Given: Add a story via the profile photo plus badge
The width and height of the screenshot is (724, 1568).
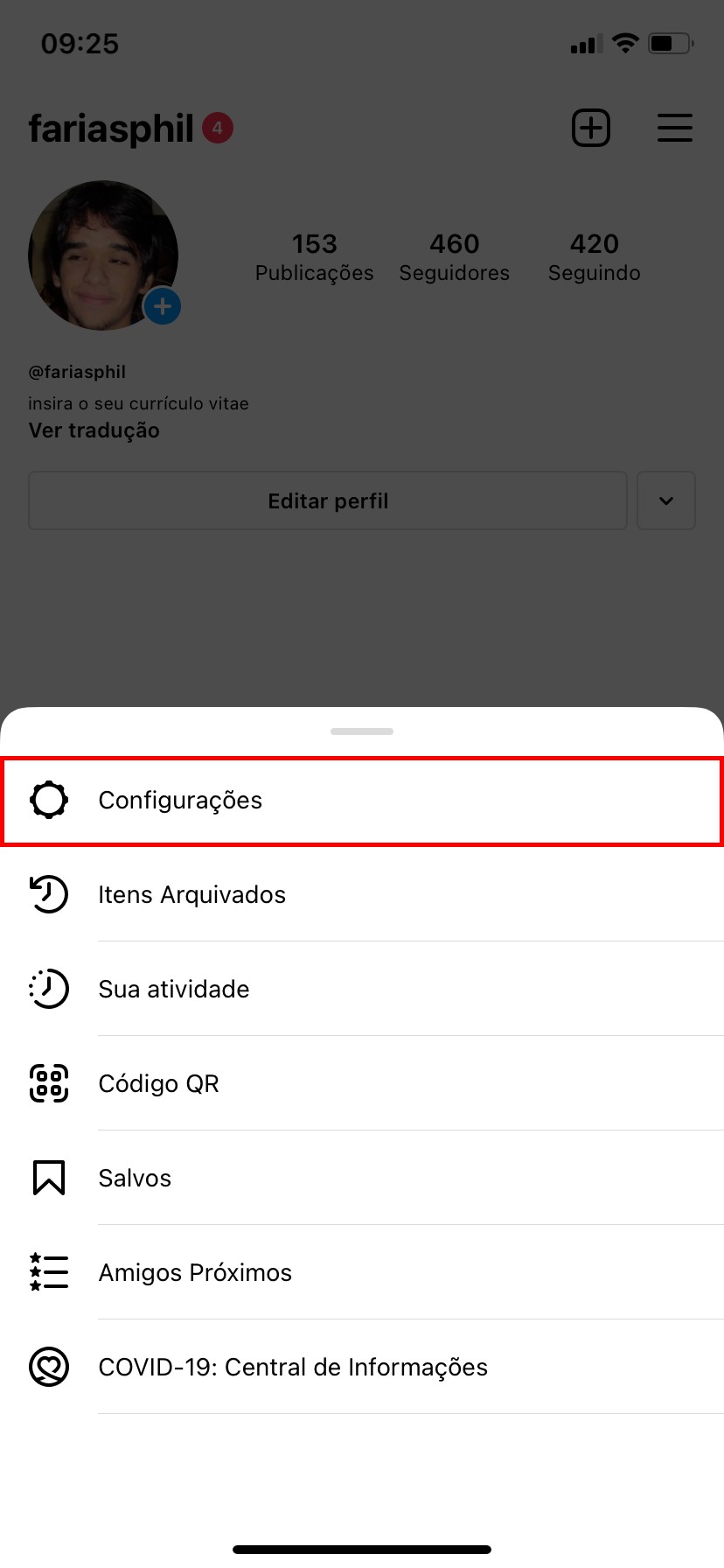Looking at the screenshot, I should coord(163,307).
